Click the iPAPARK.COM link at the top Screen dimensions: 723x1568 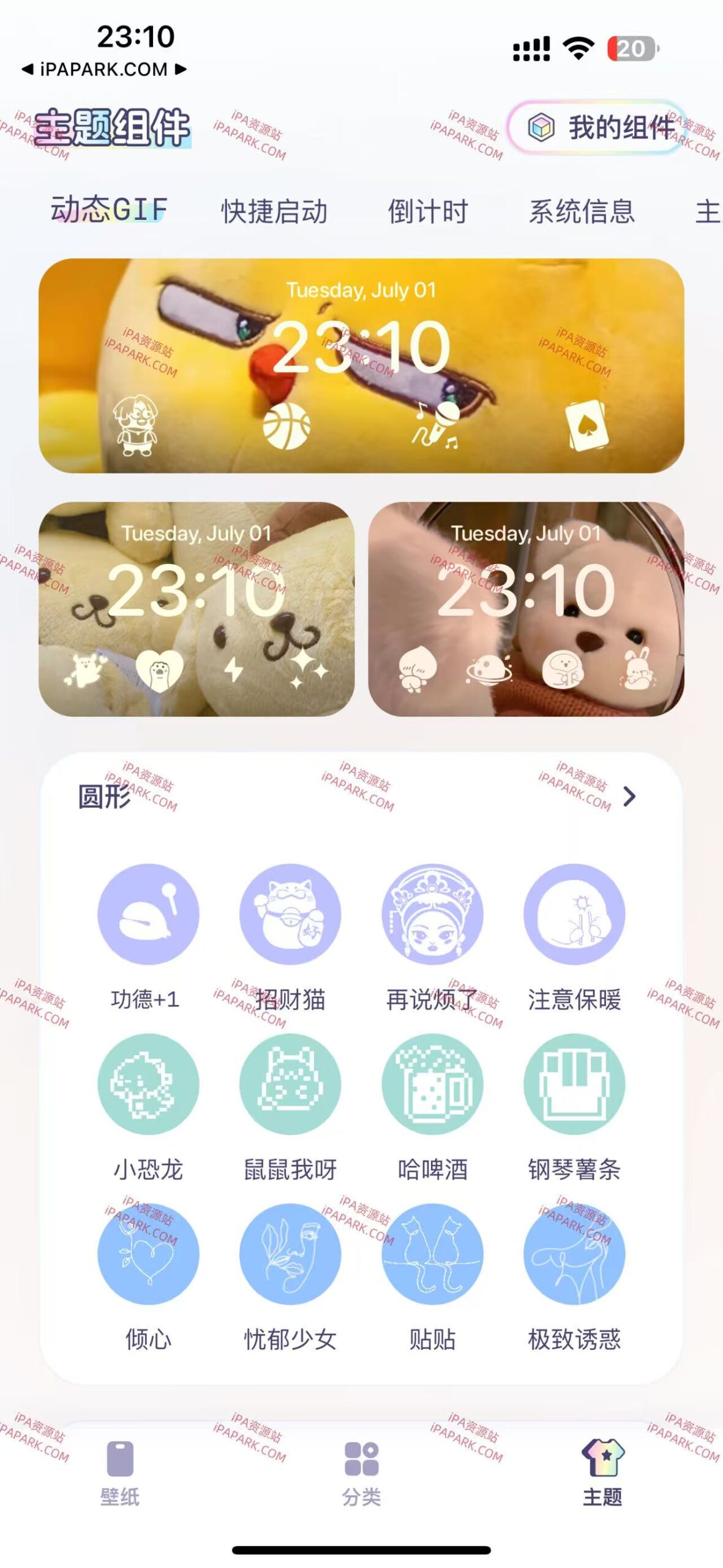point(103,69)
